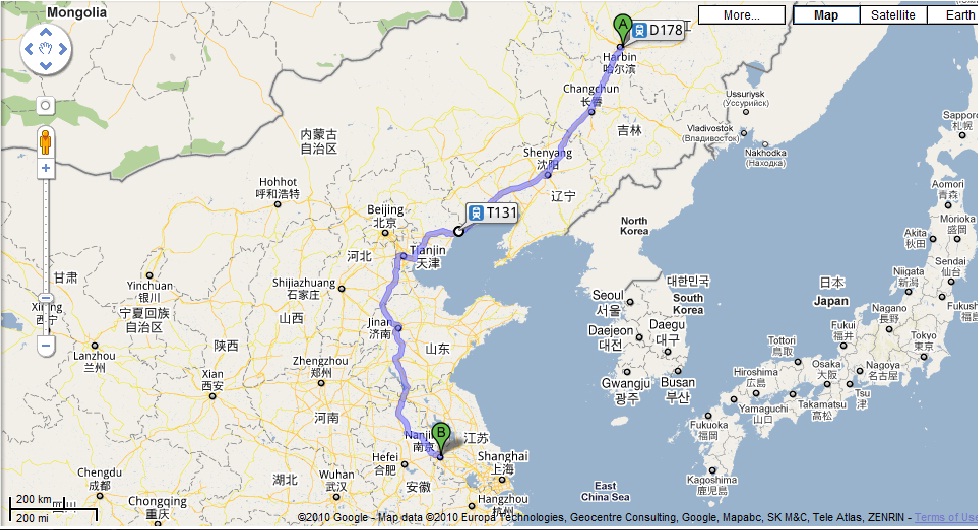Image resolution: width=980 pixels, height=530 pixels.
Task: Pan the map left with the arrow
Action: (29, 48)
